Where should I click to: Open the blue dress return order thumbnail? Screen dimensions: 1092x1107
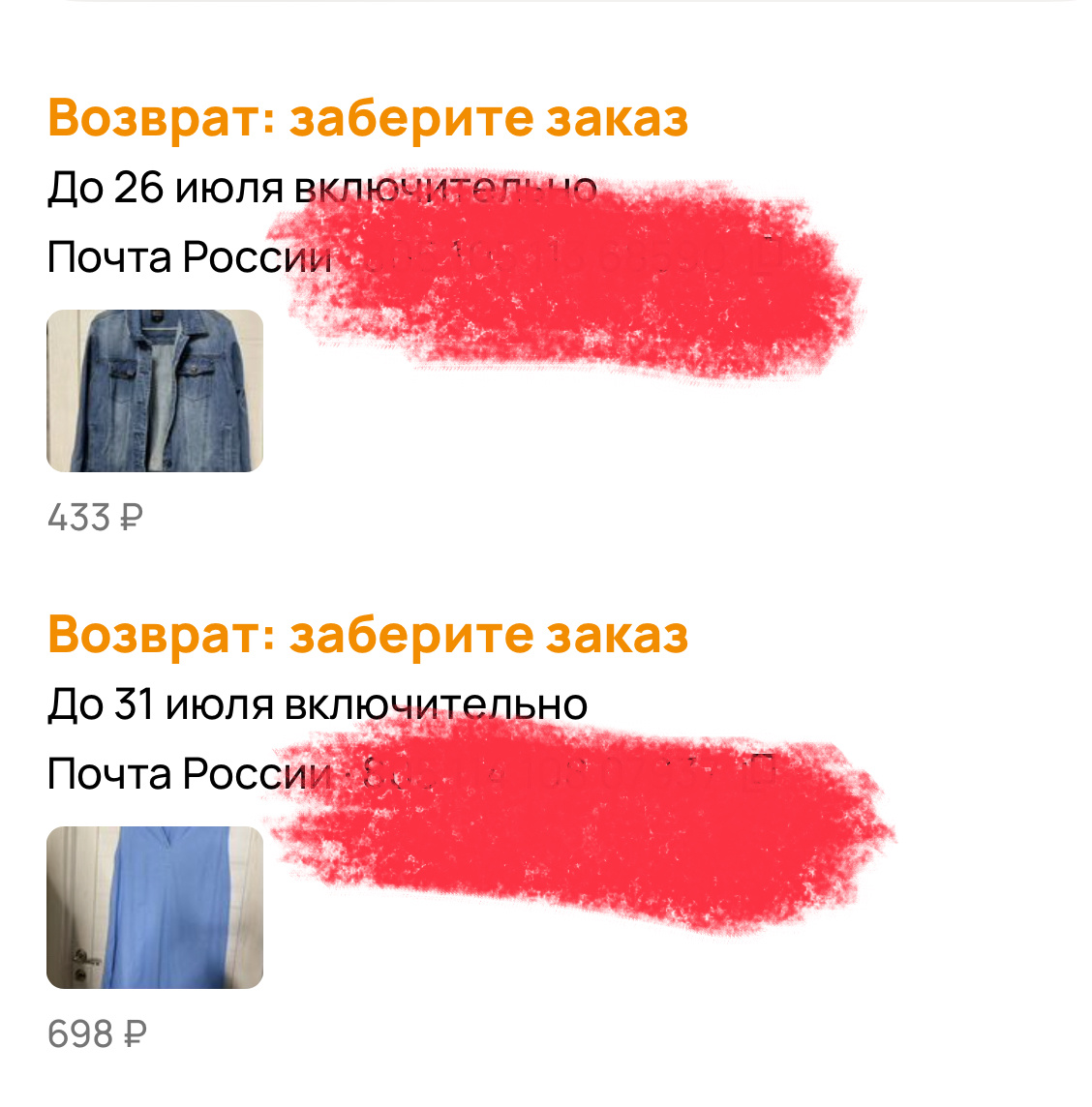pyautogui.click(x=155, y=908)
